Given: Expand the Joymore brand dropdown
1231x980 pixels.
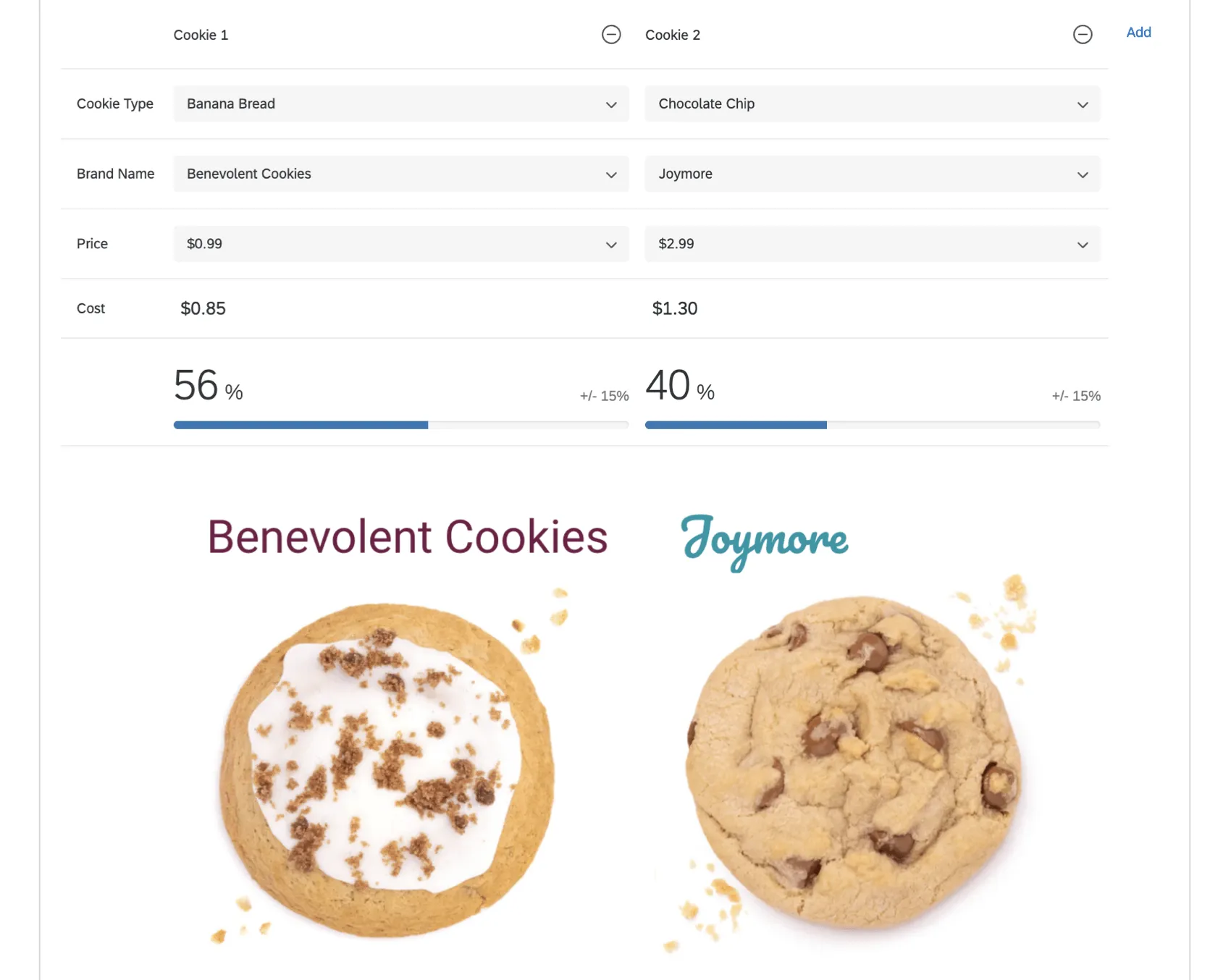Looking at the screenshot, I should [872, 174].
